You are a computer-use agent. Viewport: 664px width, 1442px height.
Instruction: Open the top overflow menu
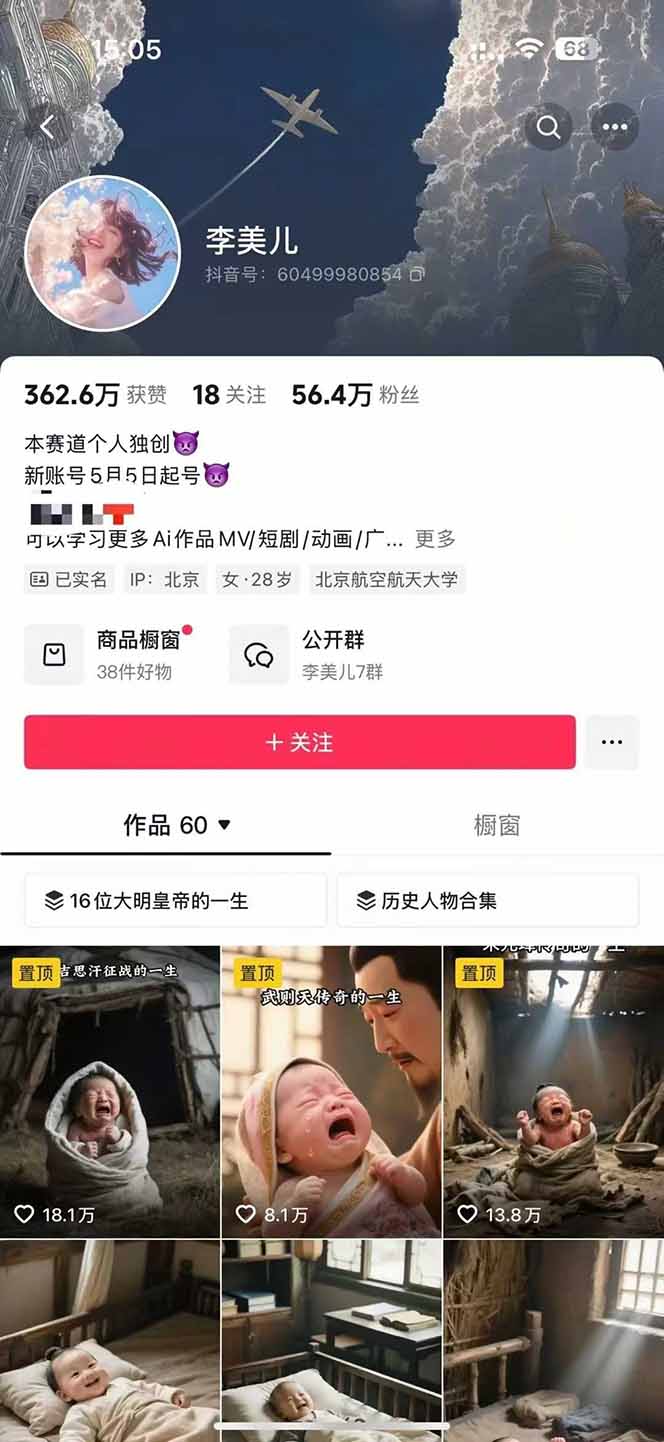pyautogui.click(x=614, y=127)
